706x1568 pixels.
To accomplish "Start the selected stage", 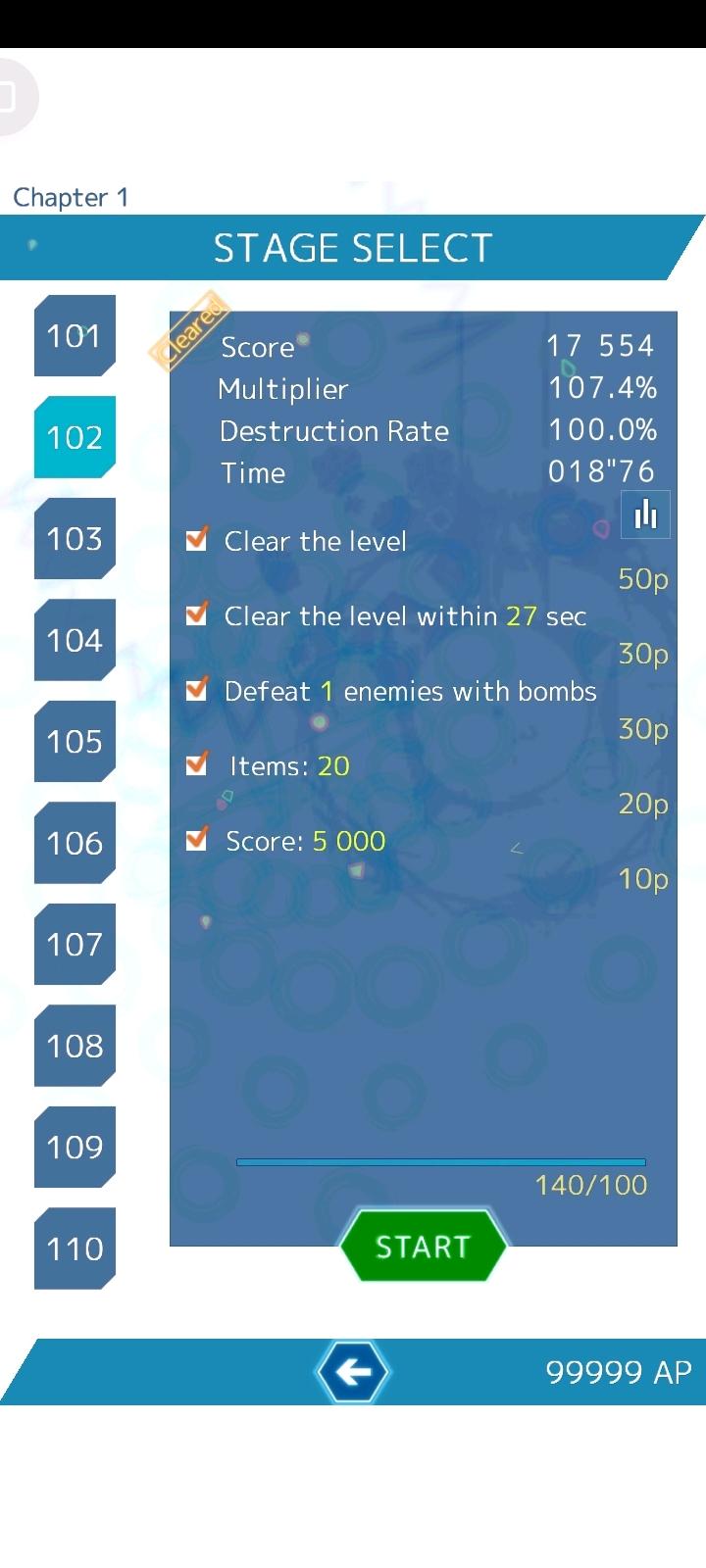I will [423, 1247].
